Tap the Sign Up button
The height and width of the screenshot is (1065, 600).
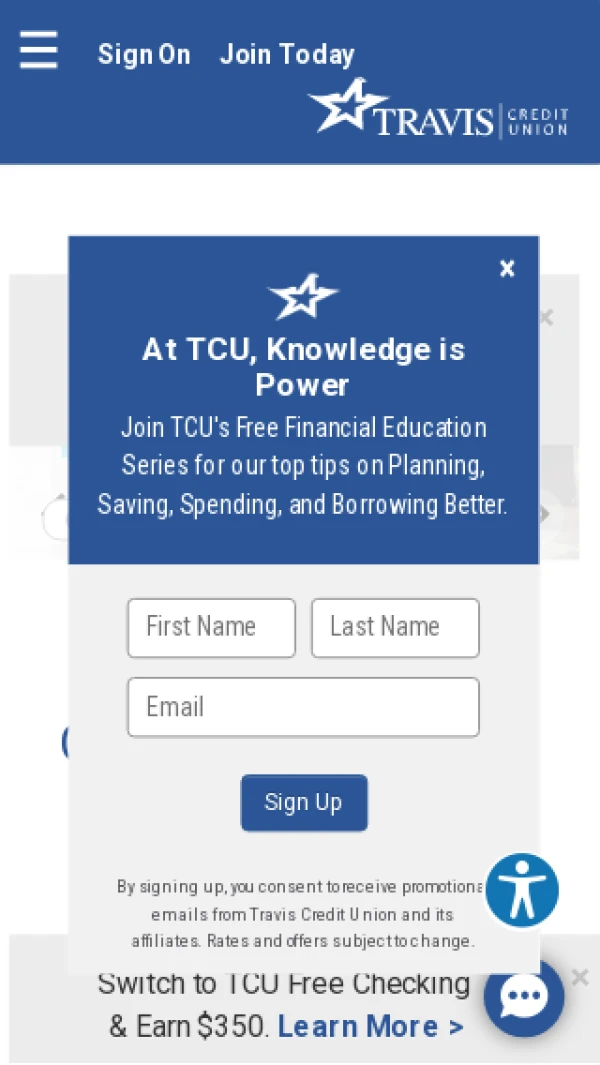[304, 802]
